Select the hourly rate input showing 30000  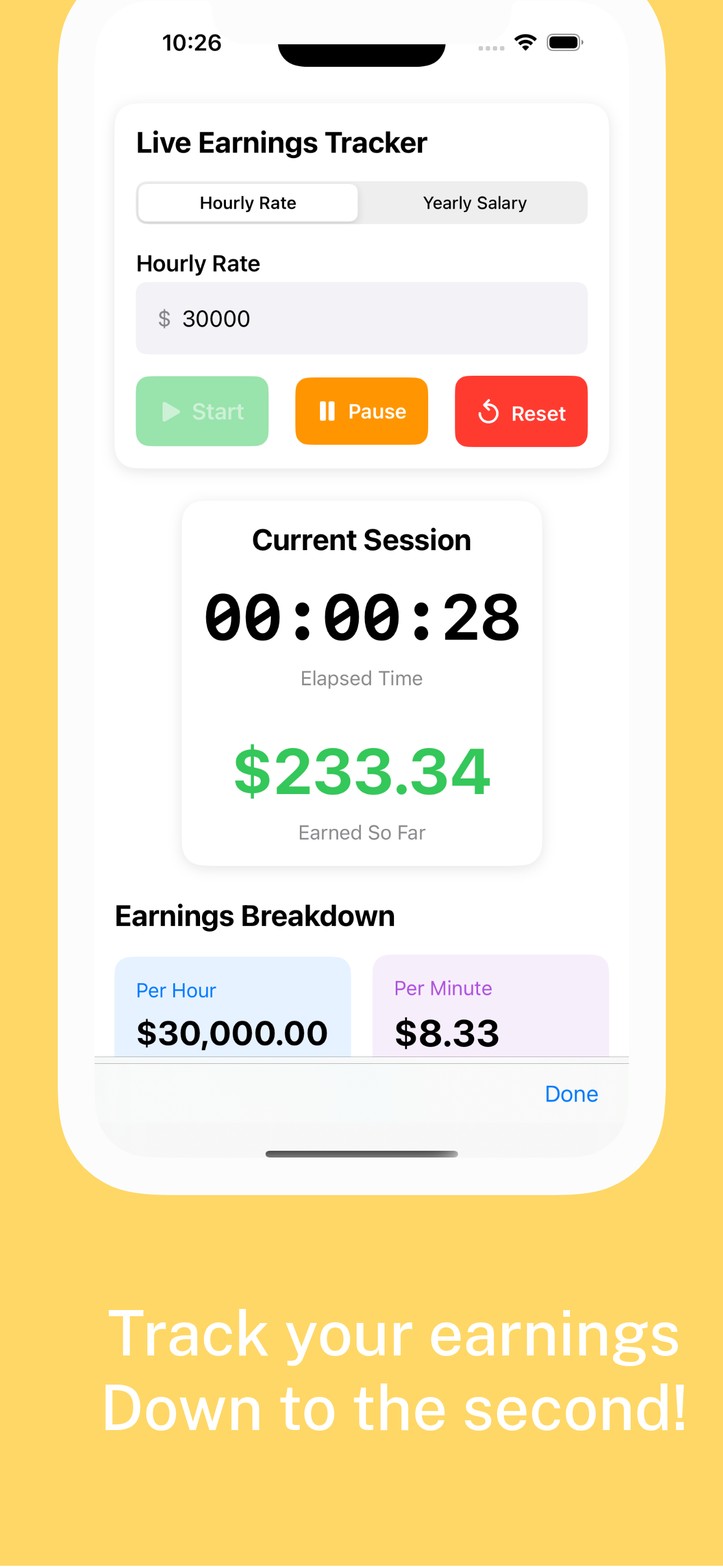click(x=361, y=318)
